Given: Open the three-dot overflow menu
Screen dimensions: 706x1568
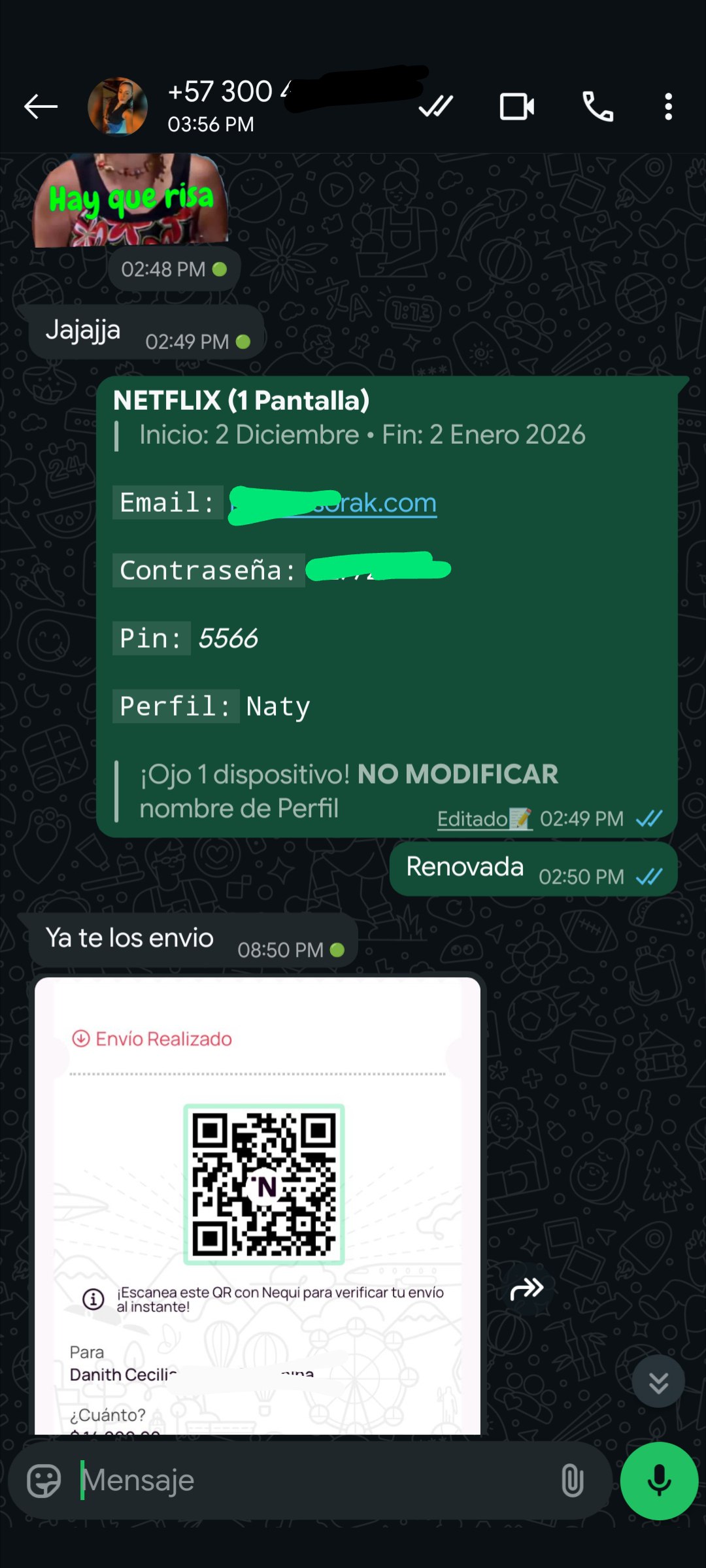Looking at the screenshot, I should click(x=668, y=107).
